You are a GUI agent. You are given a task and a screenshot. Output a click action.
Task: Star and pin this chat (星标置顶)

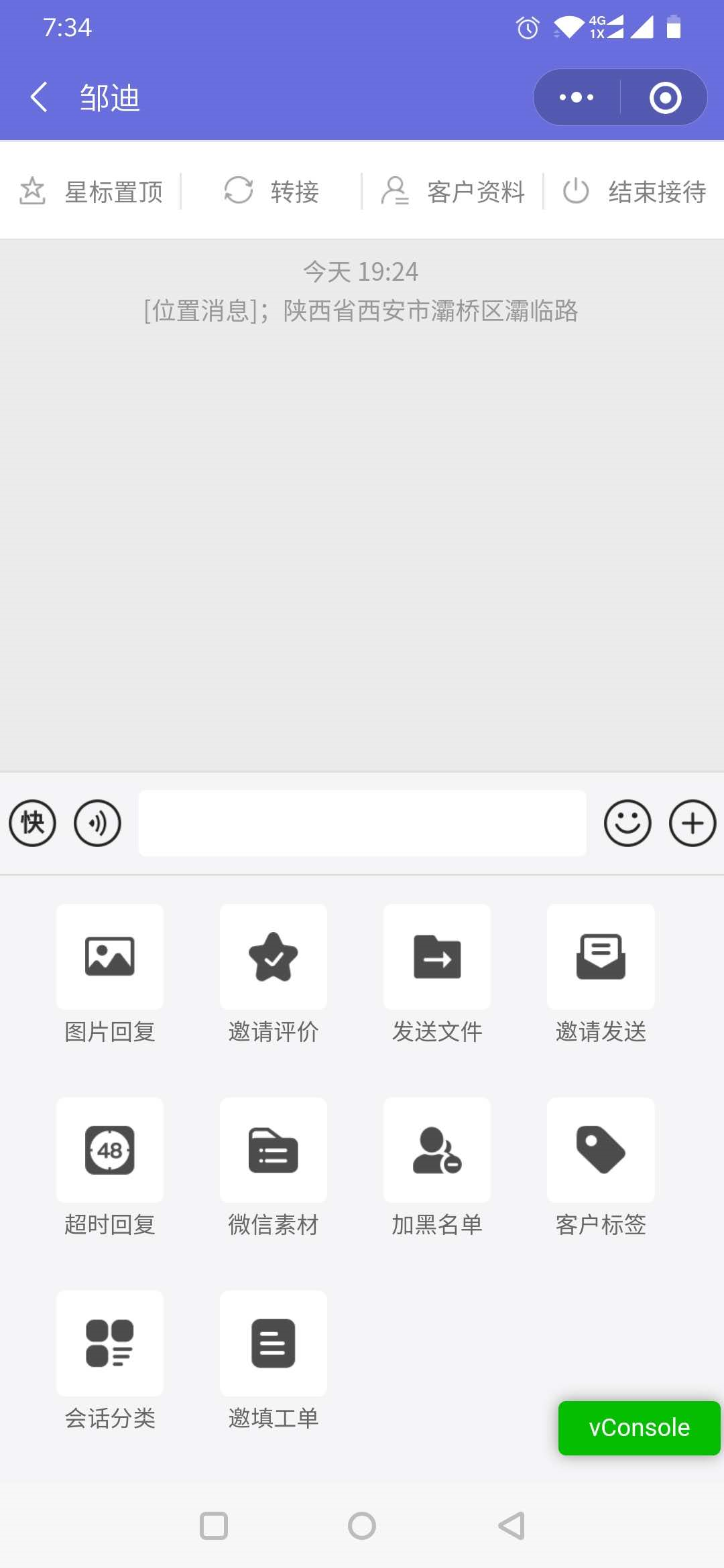(92, 192)
